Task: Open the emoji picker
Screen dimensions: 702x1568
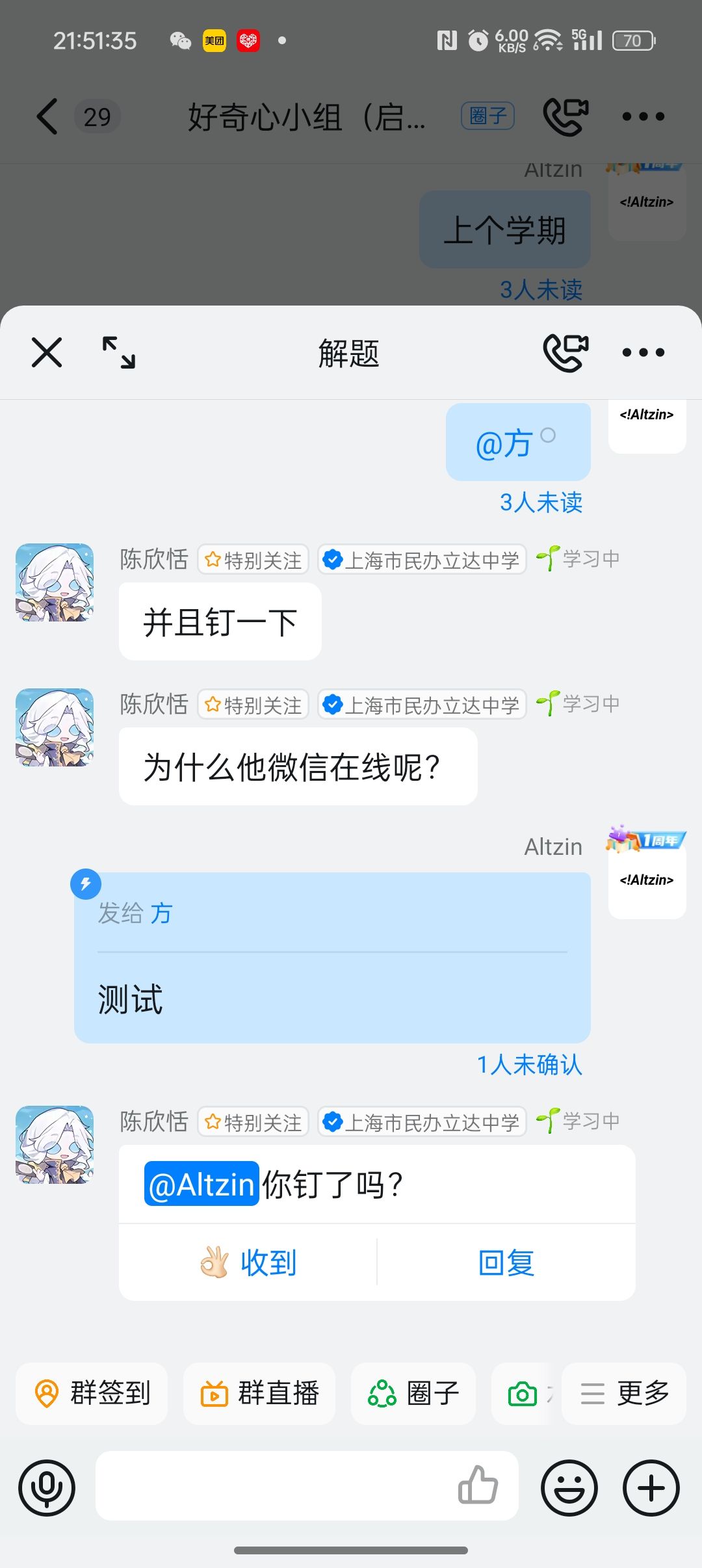Action: pyautogui.click(x=569, y=1487)
